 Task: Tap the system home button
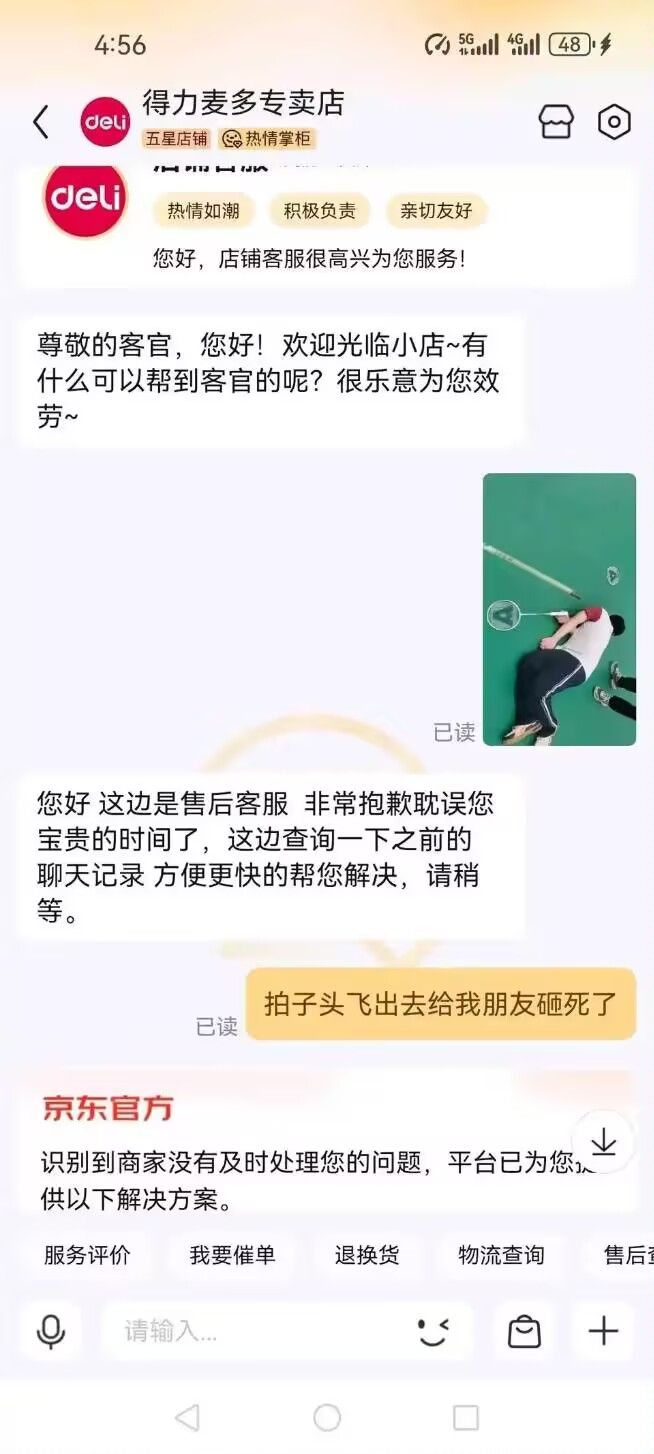(x=327, y=1417)
